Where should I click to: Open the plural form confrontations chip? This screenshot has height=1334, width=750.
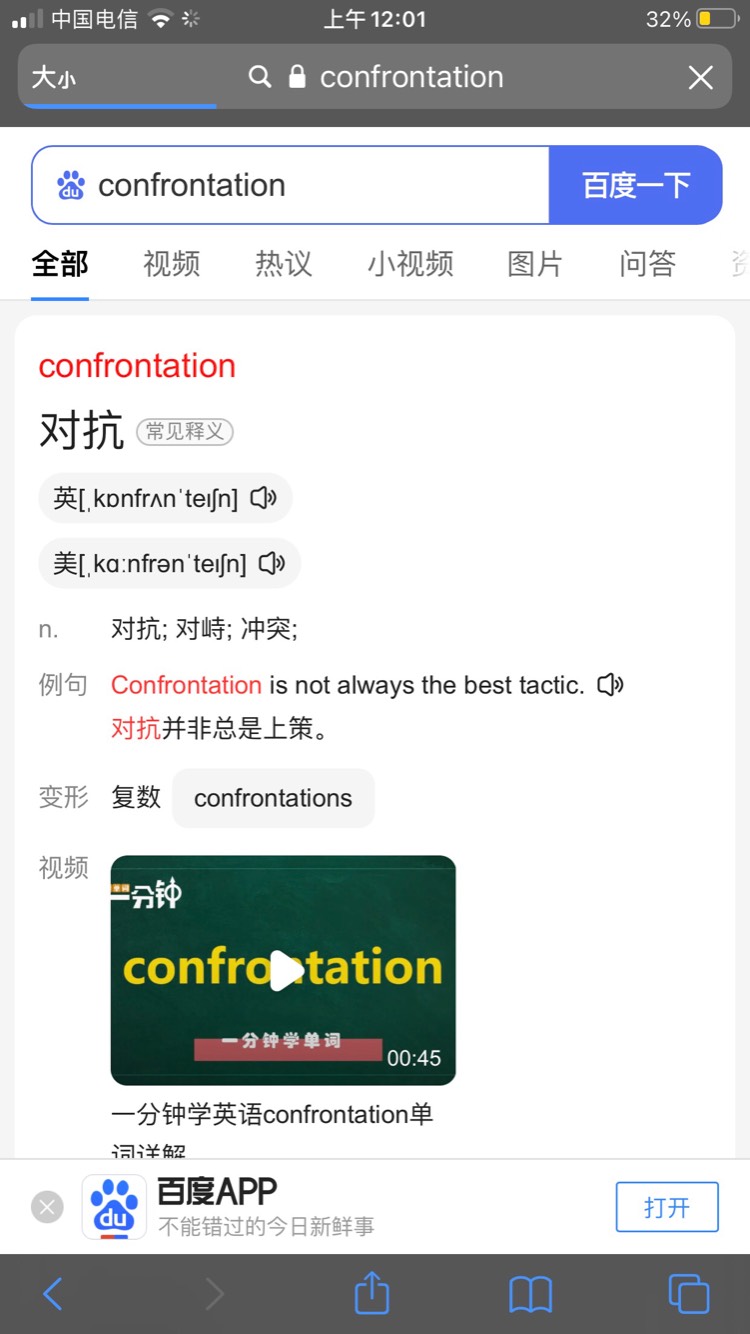(273, 798)
